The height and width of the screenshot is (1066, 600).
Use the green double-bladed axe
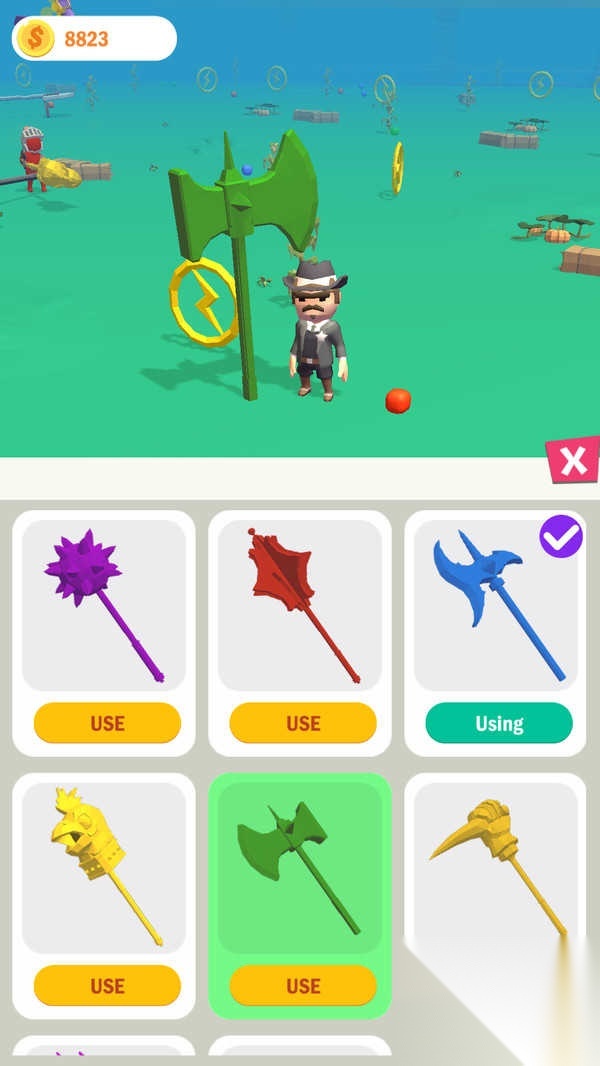pyautogui.click(x=303, y=985)
